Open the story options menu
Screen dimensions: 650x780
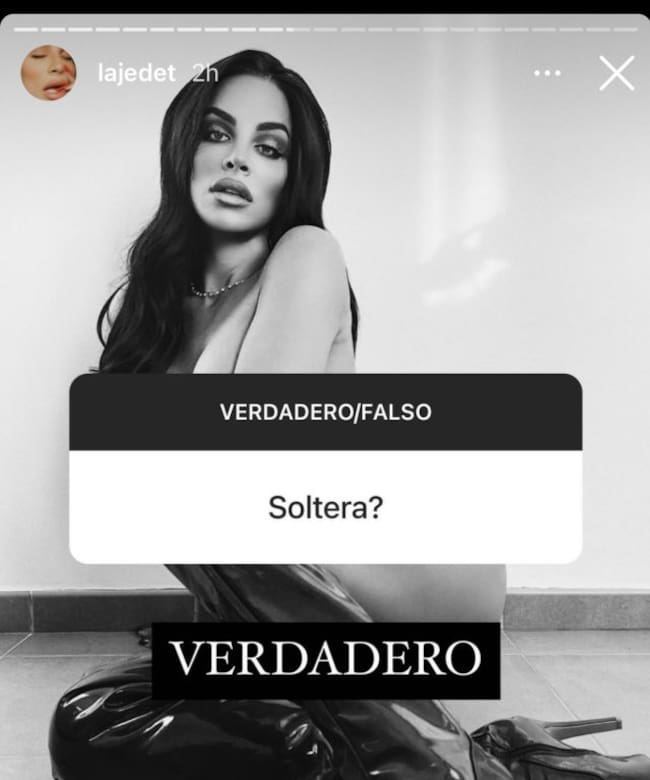click(x=547, y=74)
